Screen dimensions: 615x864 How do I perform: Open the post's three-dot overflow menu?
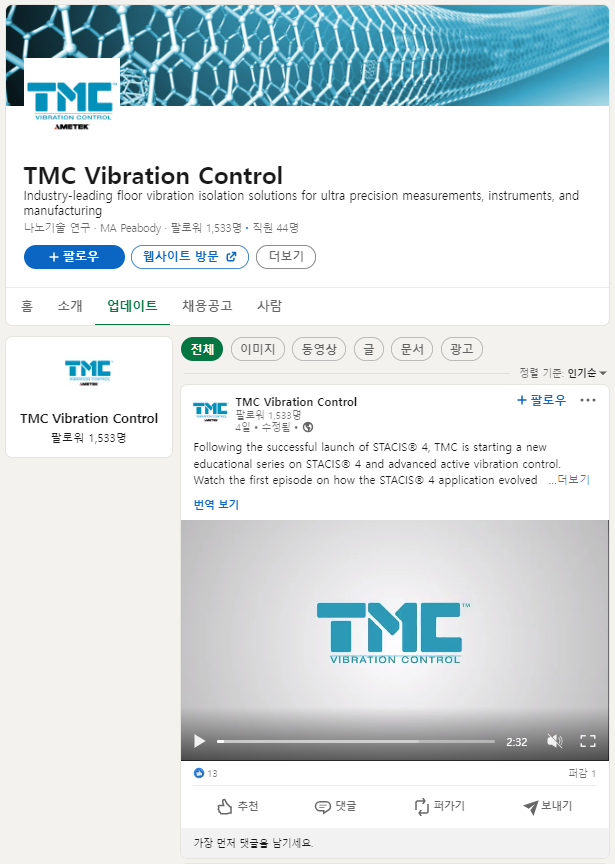click(x=588, y=401)
